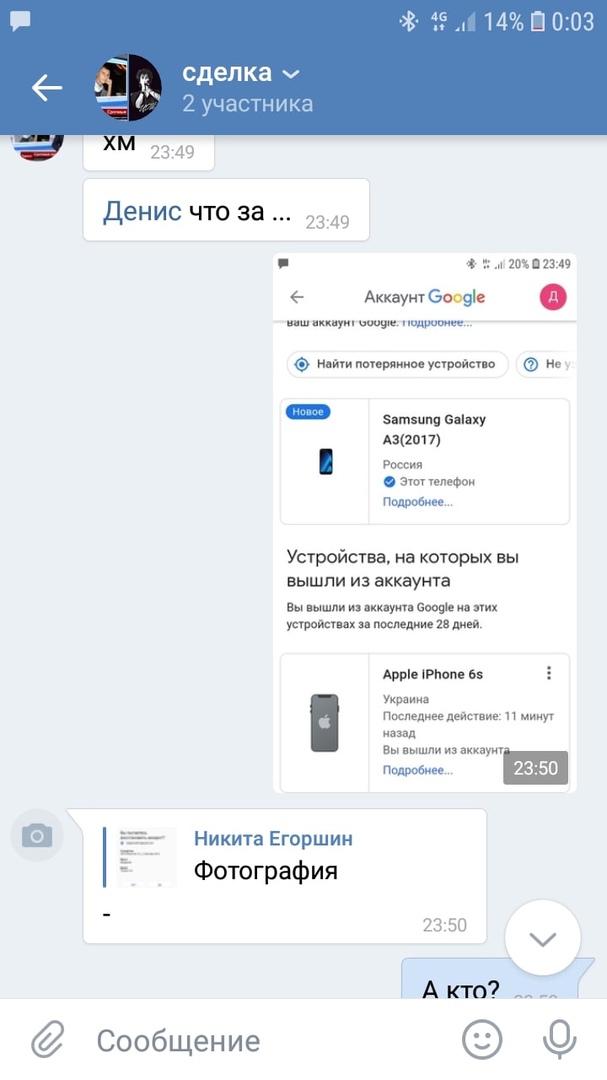
Task: Open the emoji and sticker picker
Action: tap(481, 1040)
